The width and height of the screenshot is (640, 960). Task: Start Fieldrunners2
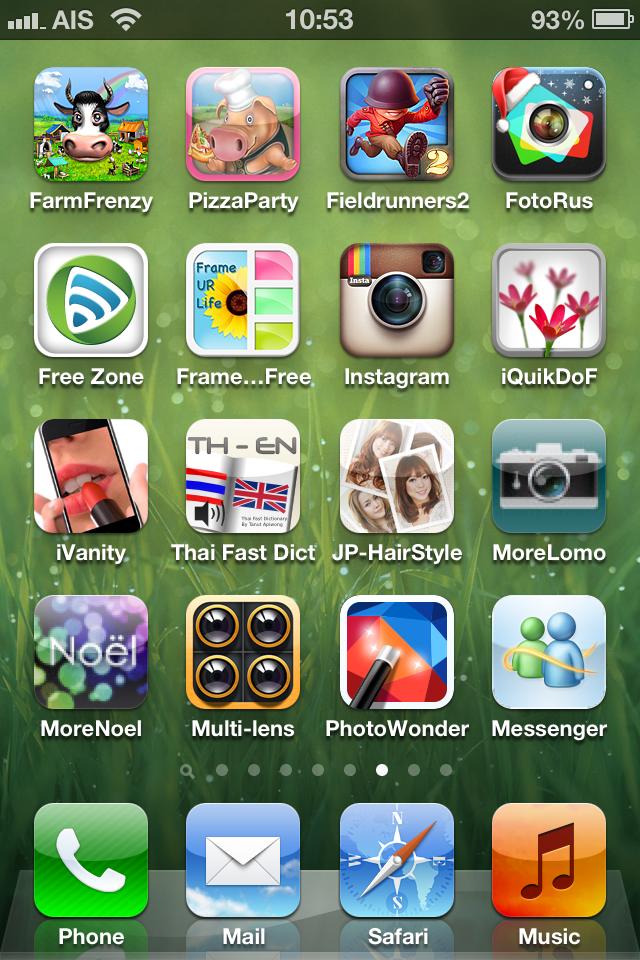tap(397, 124)
